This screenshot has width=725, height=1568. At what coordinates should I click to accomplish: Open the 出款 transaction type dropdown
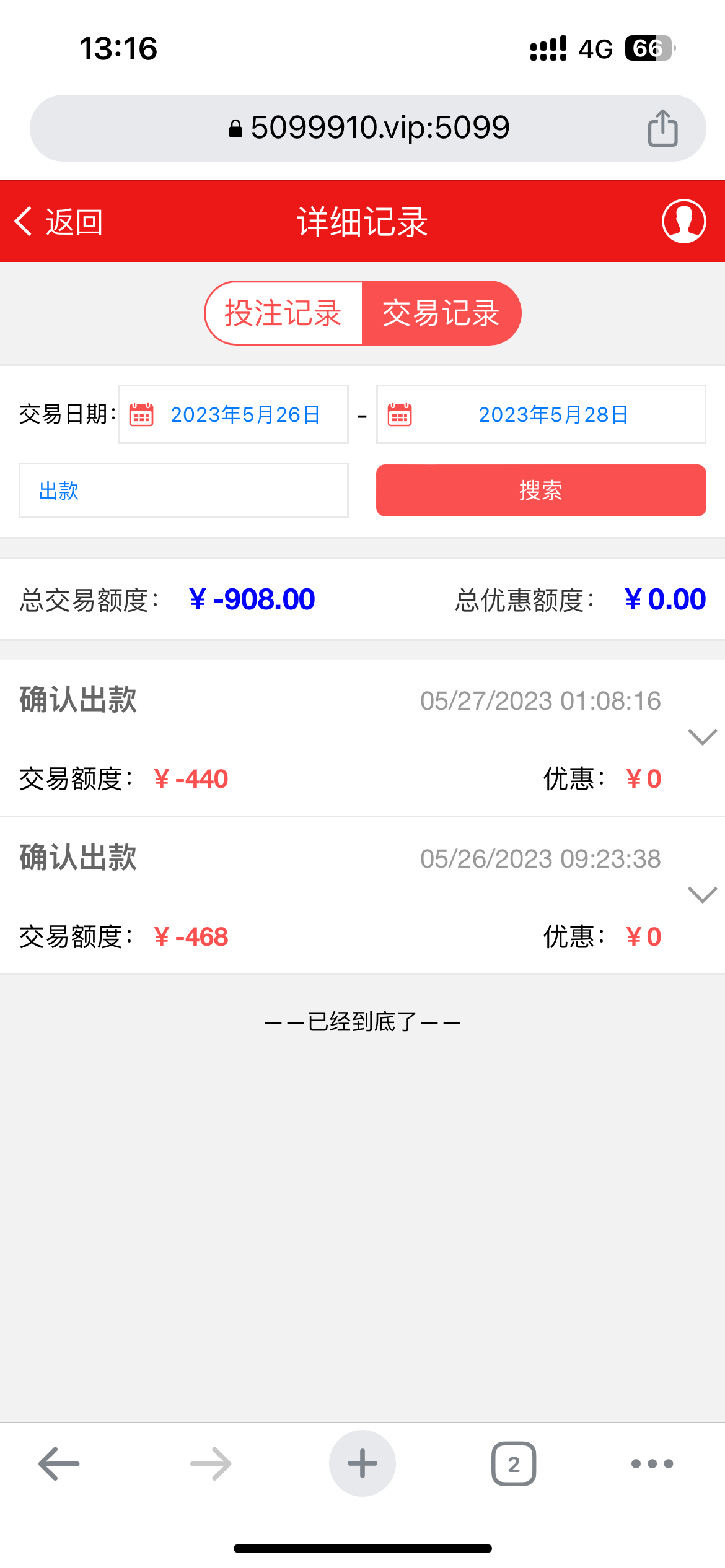pyautogui.click(x=183, y=490)
